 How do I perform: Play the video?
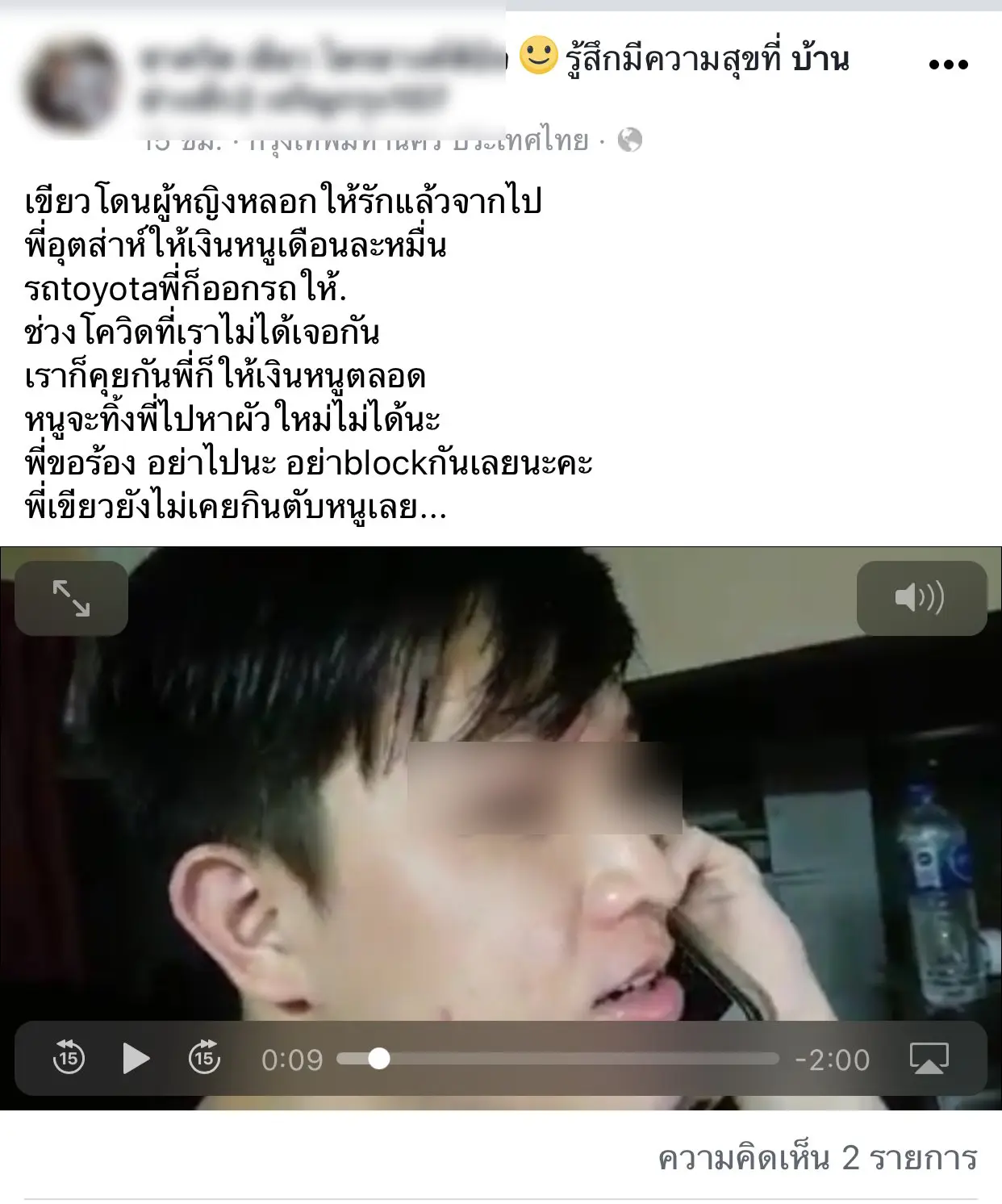coord(136,1058)
